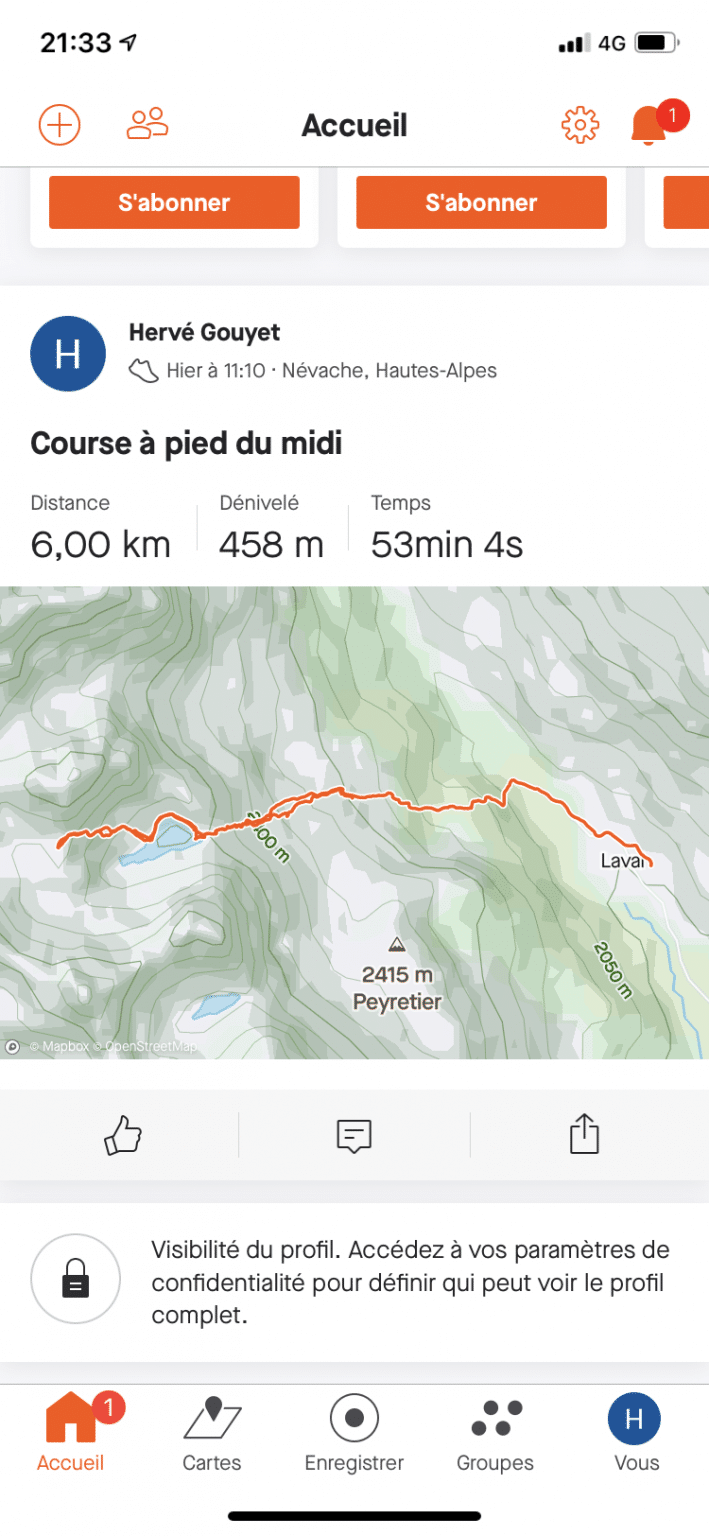Screen dimensions: 709x1536
Task: Open Course à pied du midi activity title
Action: click(186, 443)
